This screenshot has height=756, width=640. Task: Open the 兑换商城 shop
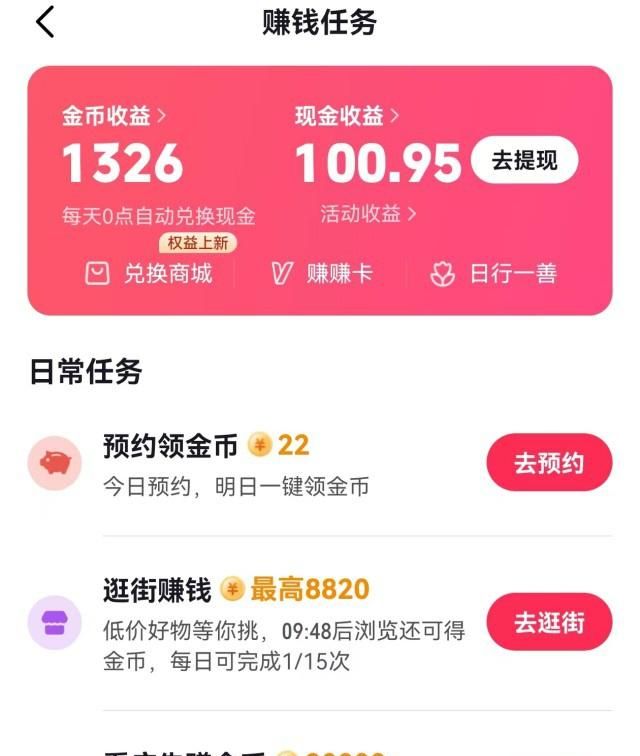pos(148,274)
